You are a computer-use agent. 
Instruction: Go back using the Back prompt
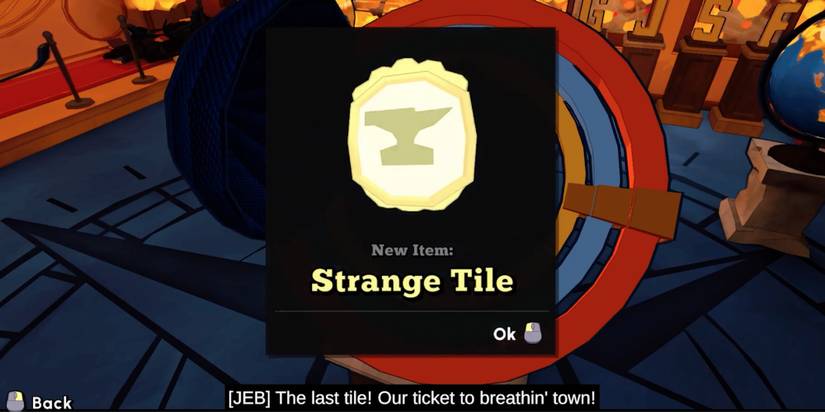[40, 402]
